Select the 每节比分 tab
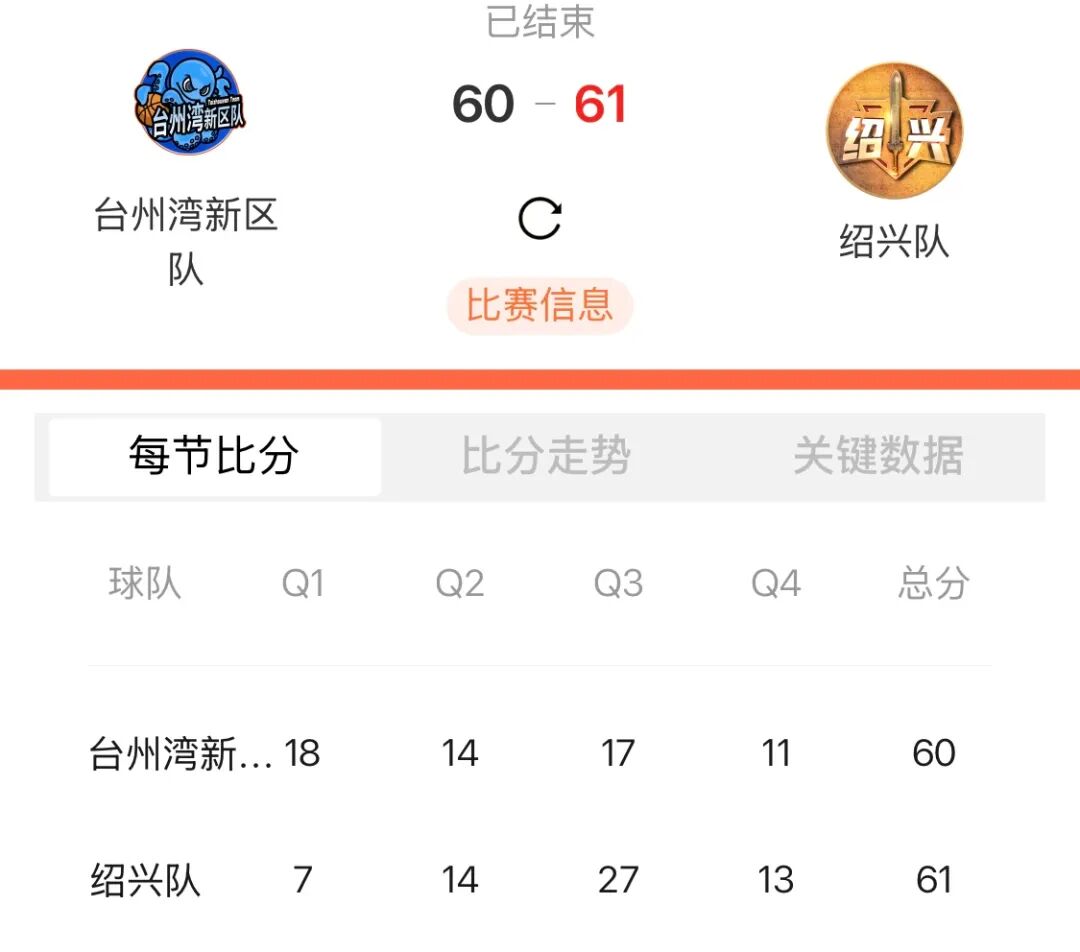Viewport: 1080px width, 952px height. 214,457
